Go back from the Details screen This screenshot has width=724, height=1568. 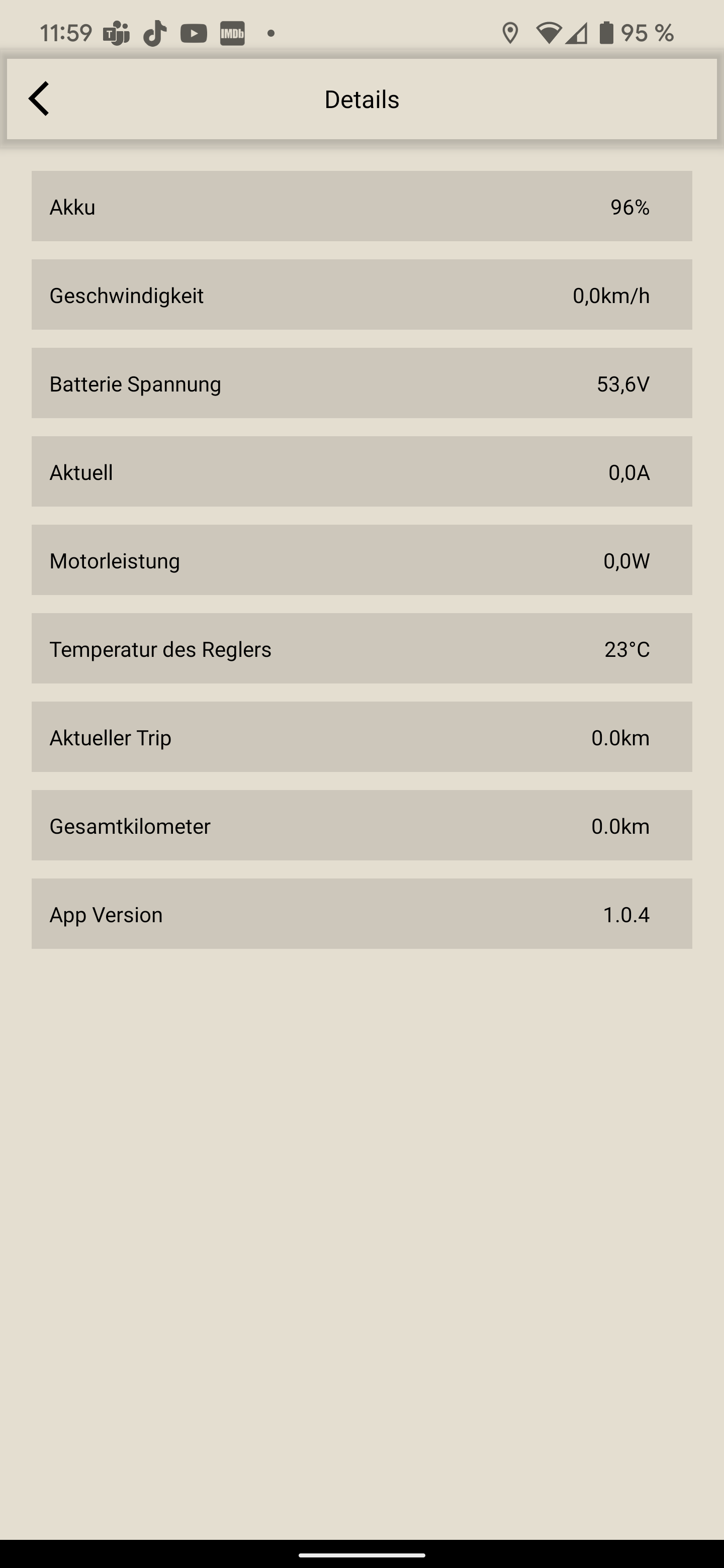(39, 99)
